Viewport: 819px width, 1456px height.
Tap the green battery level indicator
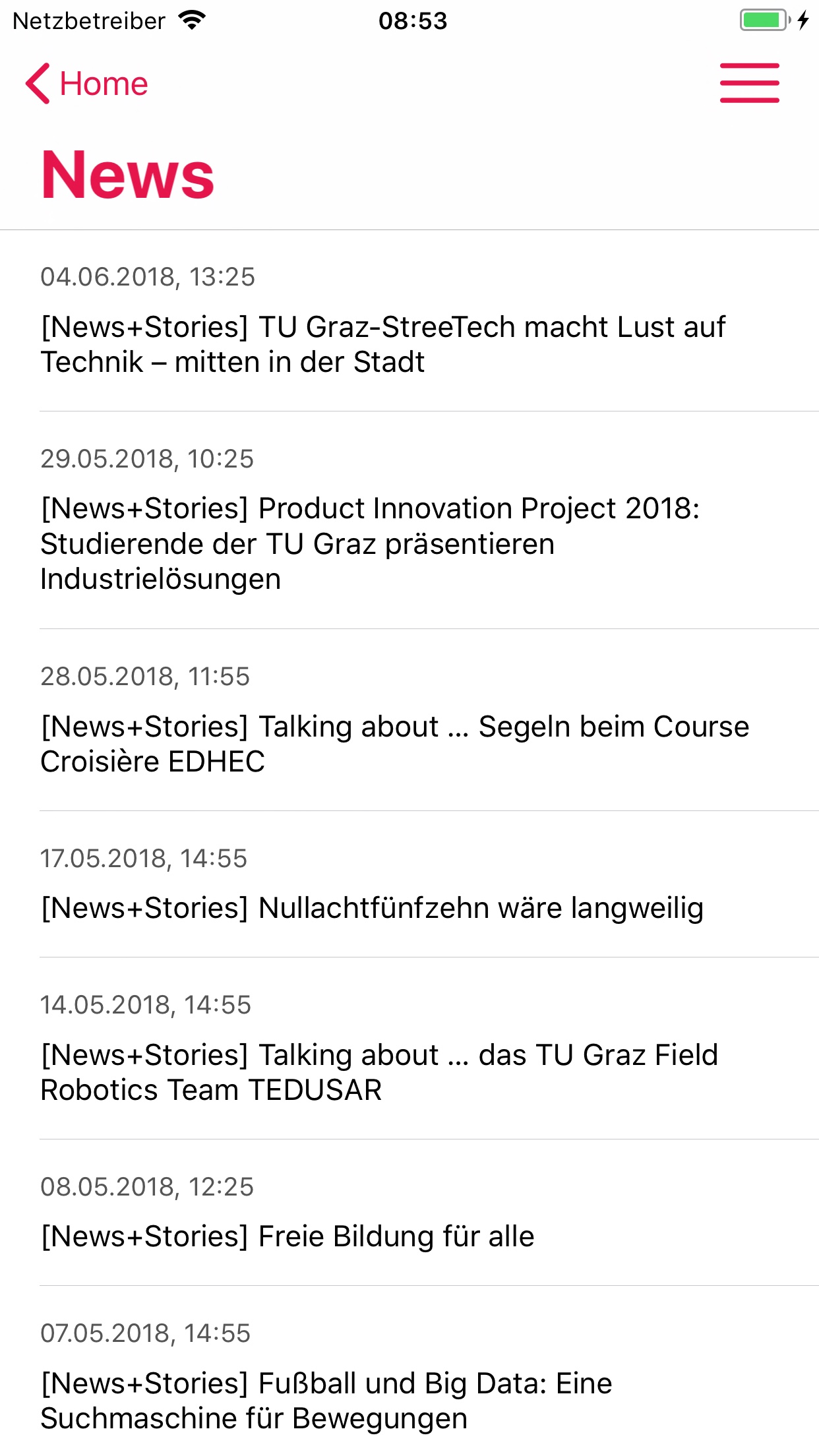click(x=763, y=20)
